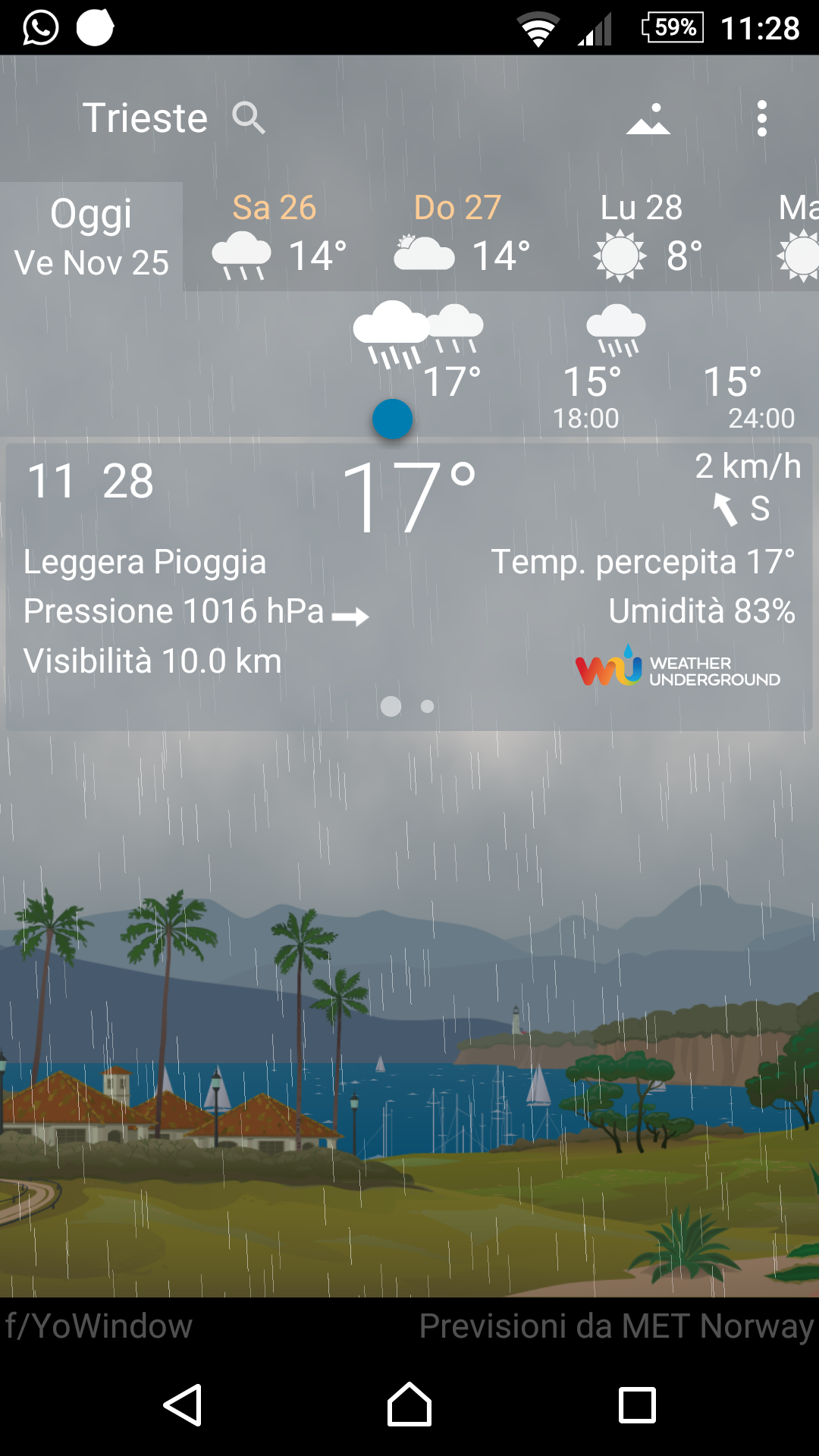Go to the second weather panel page
The image size is (819, 1456).
pos(428,707)
